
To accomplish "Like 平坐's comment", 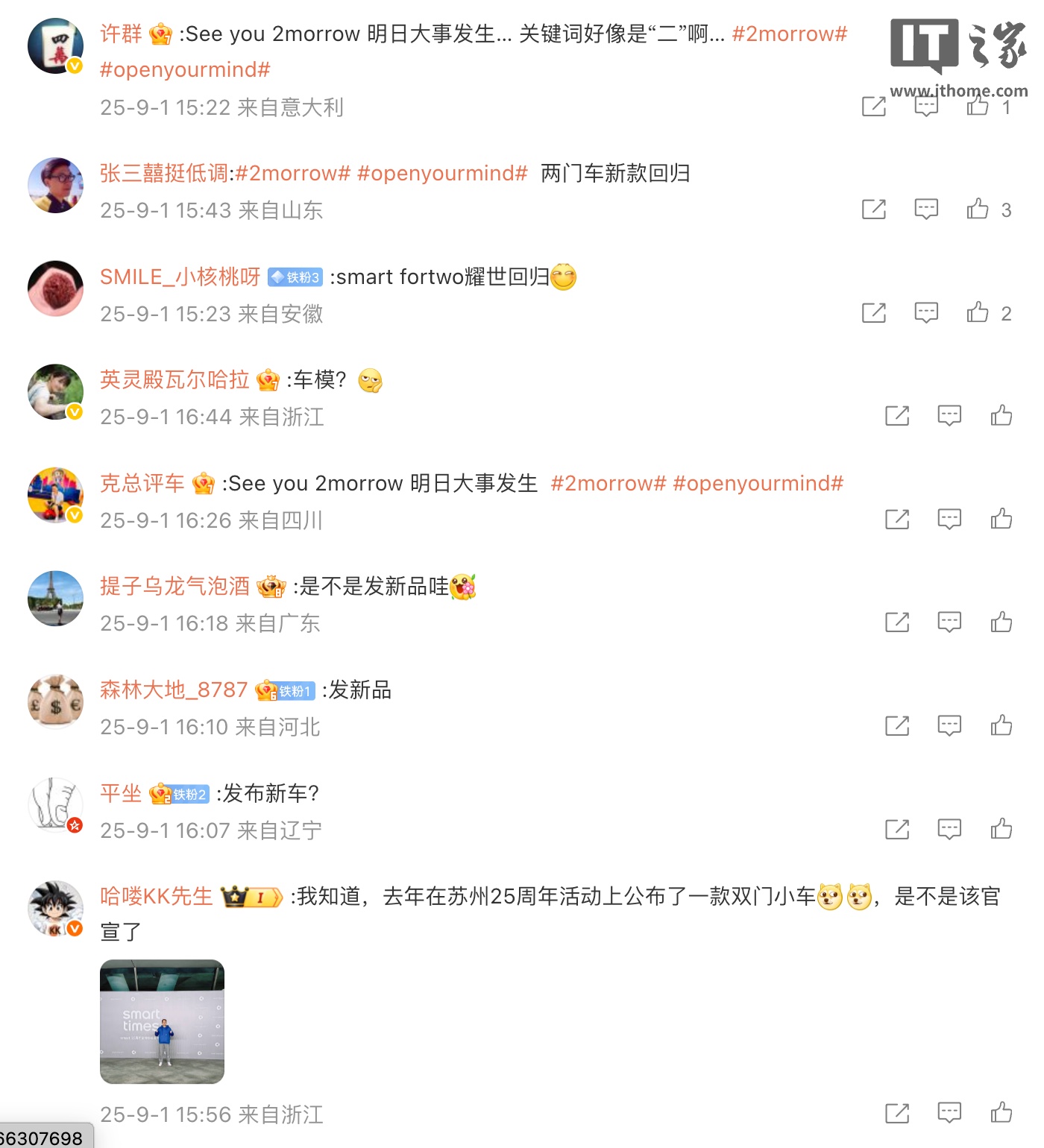I will tap(1001, 828).
